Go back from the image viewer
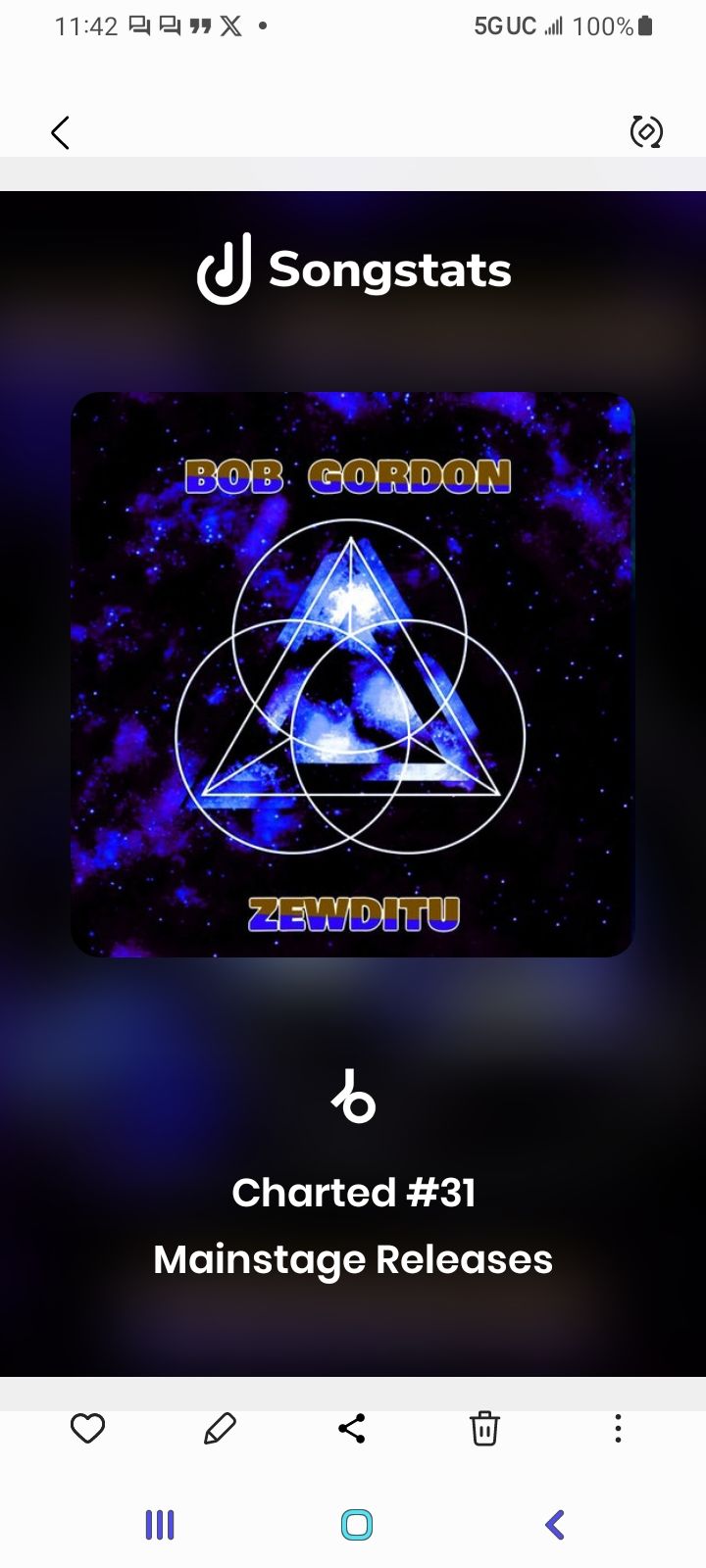The width and height of the screenshot is (706, 1568). tap(61, 132)
